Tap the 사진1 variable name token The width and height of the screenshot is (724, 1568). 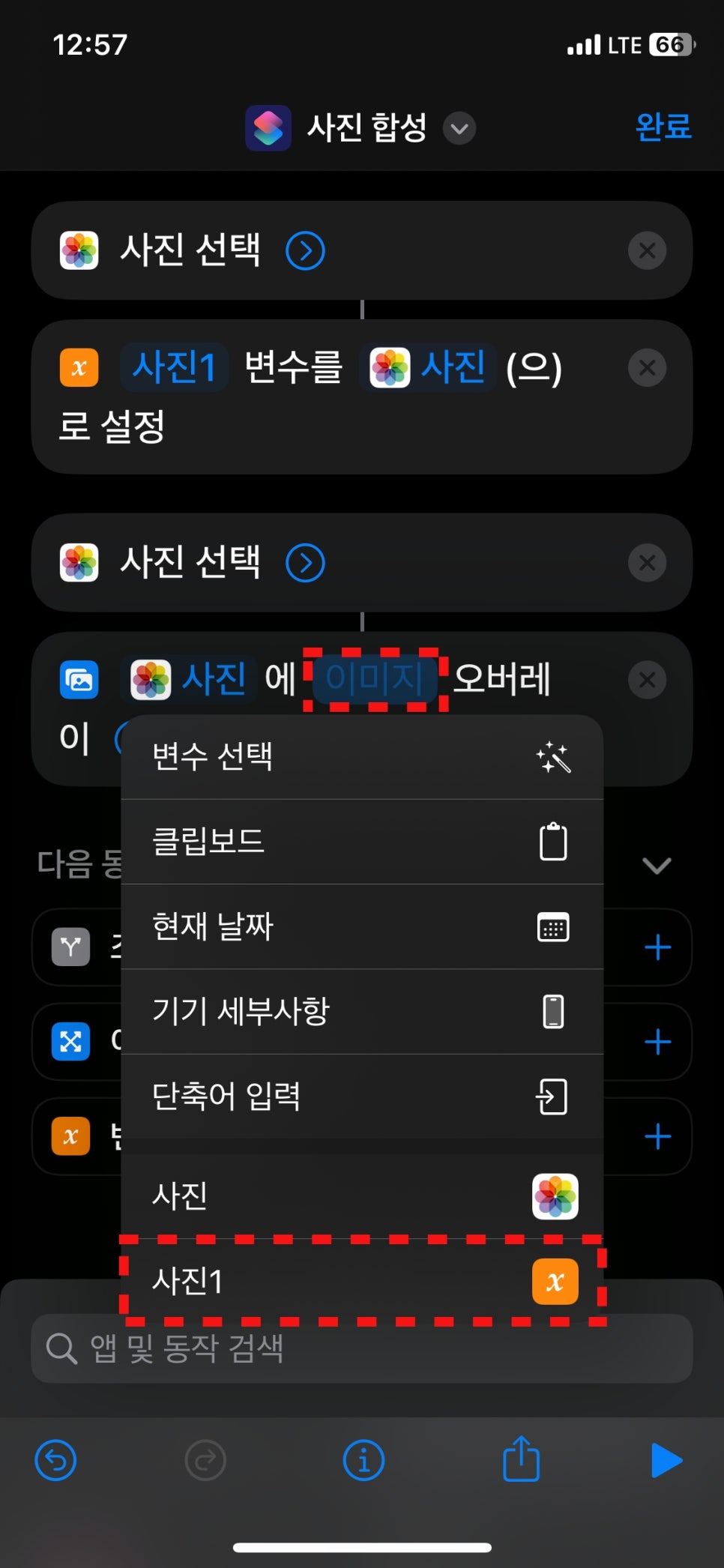tap(175, 367)
